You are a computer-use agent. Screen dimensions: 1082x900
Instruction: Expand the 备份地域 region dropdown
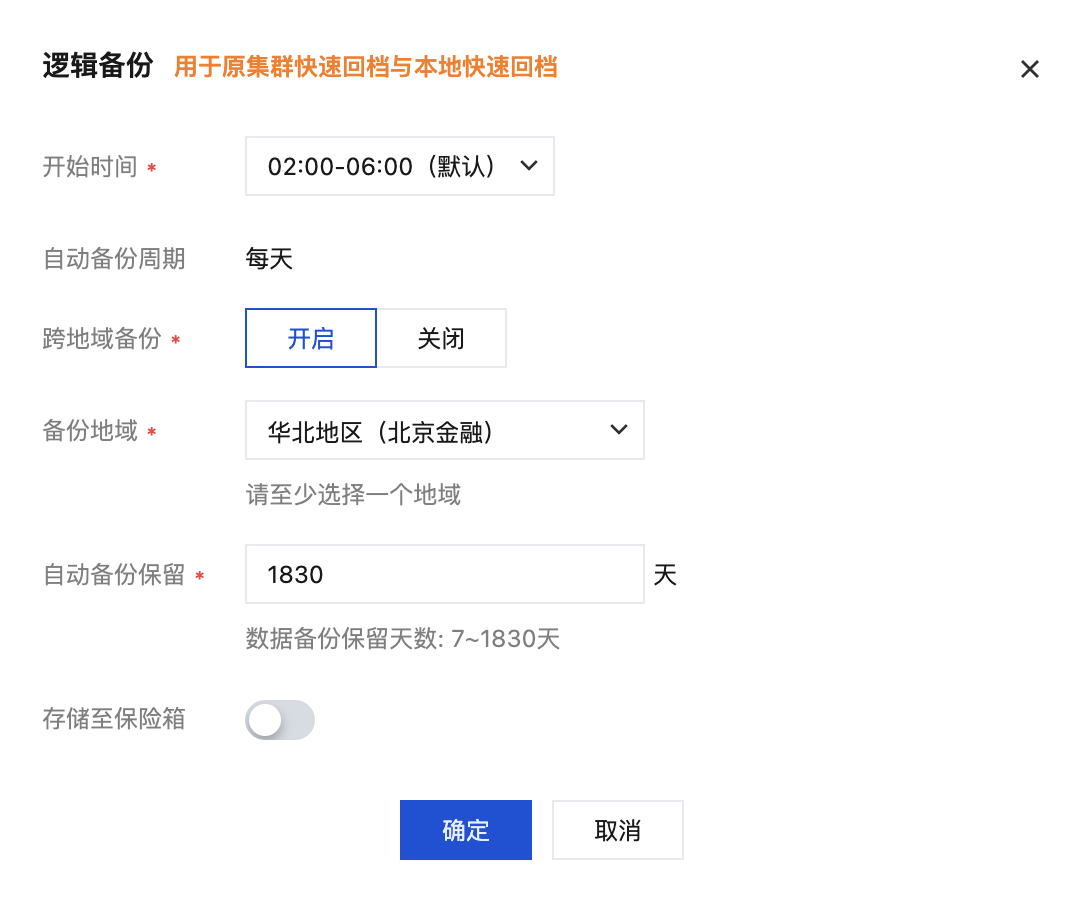point(444,431)
